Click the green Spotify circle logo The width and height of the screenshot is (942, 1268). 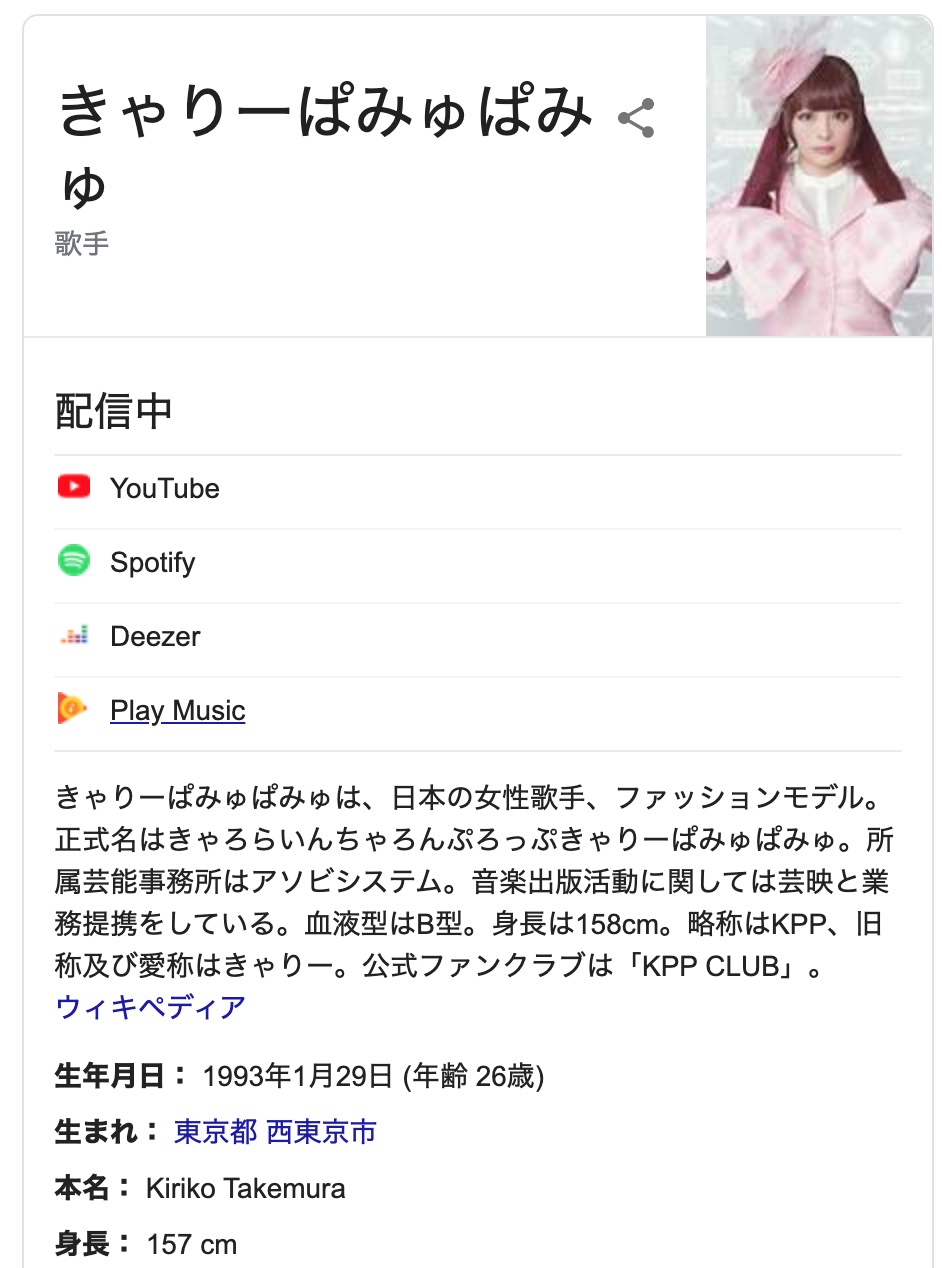tap(74, 562)
